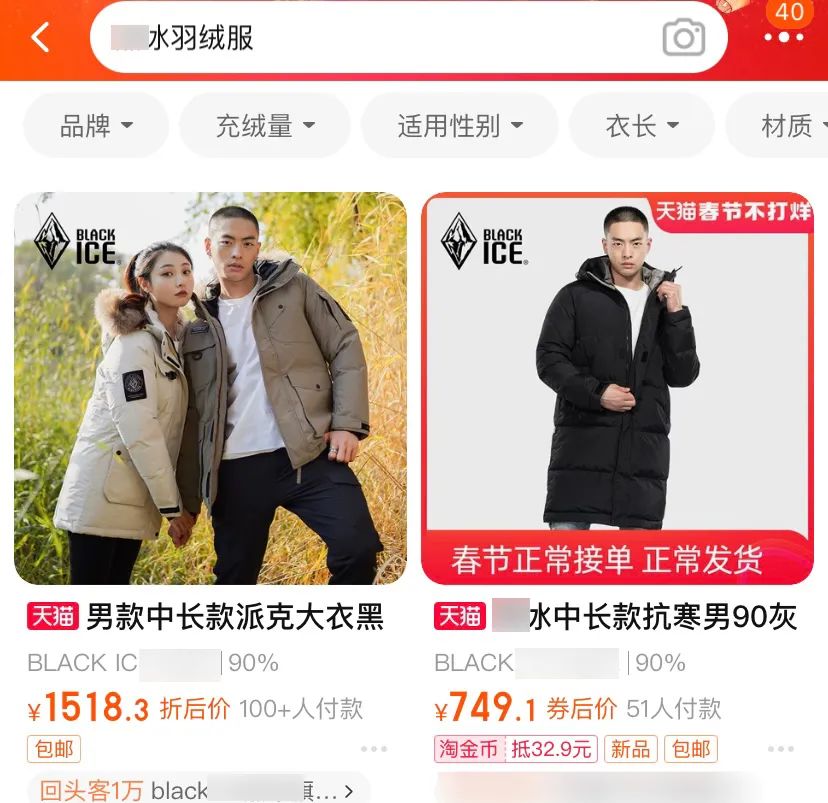Expand the 充绒量 filter

(265, 125)
